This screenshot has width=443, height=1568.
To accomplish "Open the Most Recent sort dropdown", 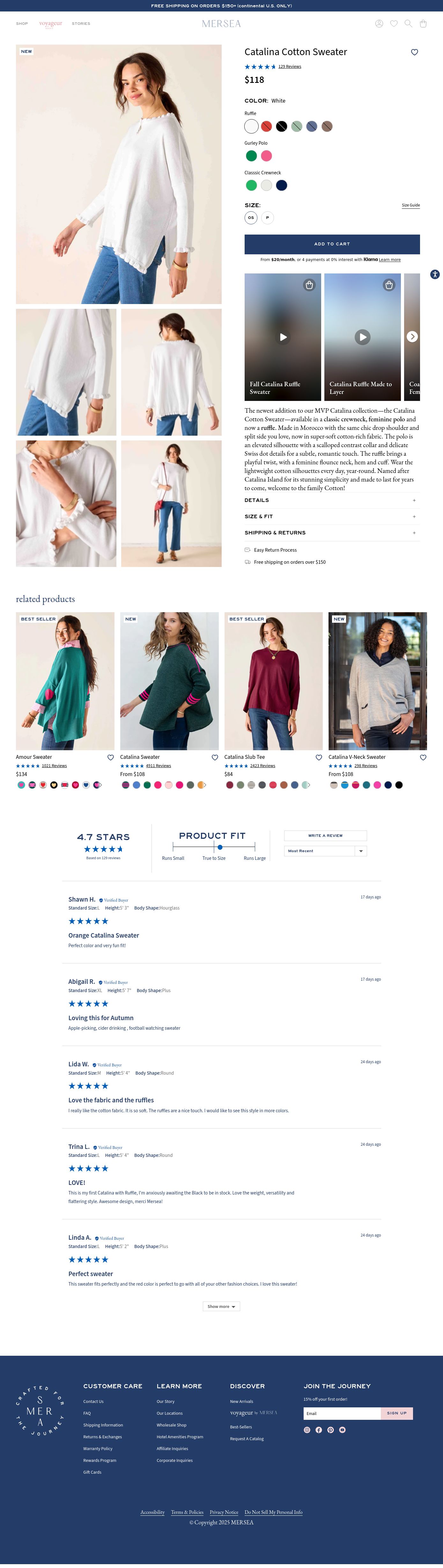I will (x=325, y=851).
